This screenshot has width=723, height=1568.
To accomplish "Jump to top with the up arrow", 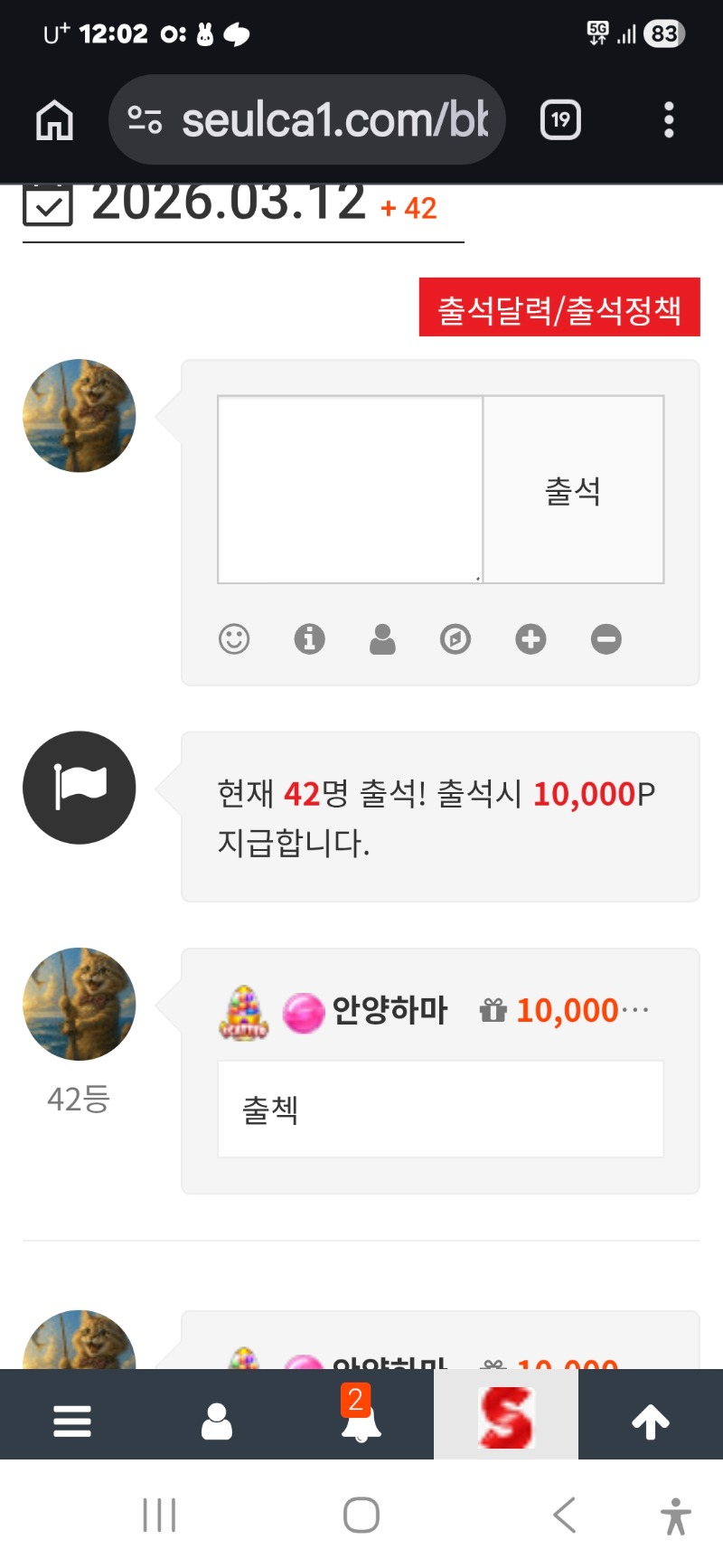I will [651, 1422].
